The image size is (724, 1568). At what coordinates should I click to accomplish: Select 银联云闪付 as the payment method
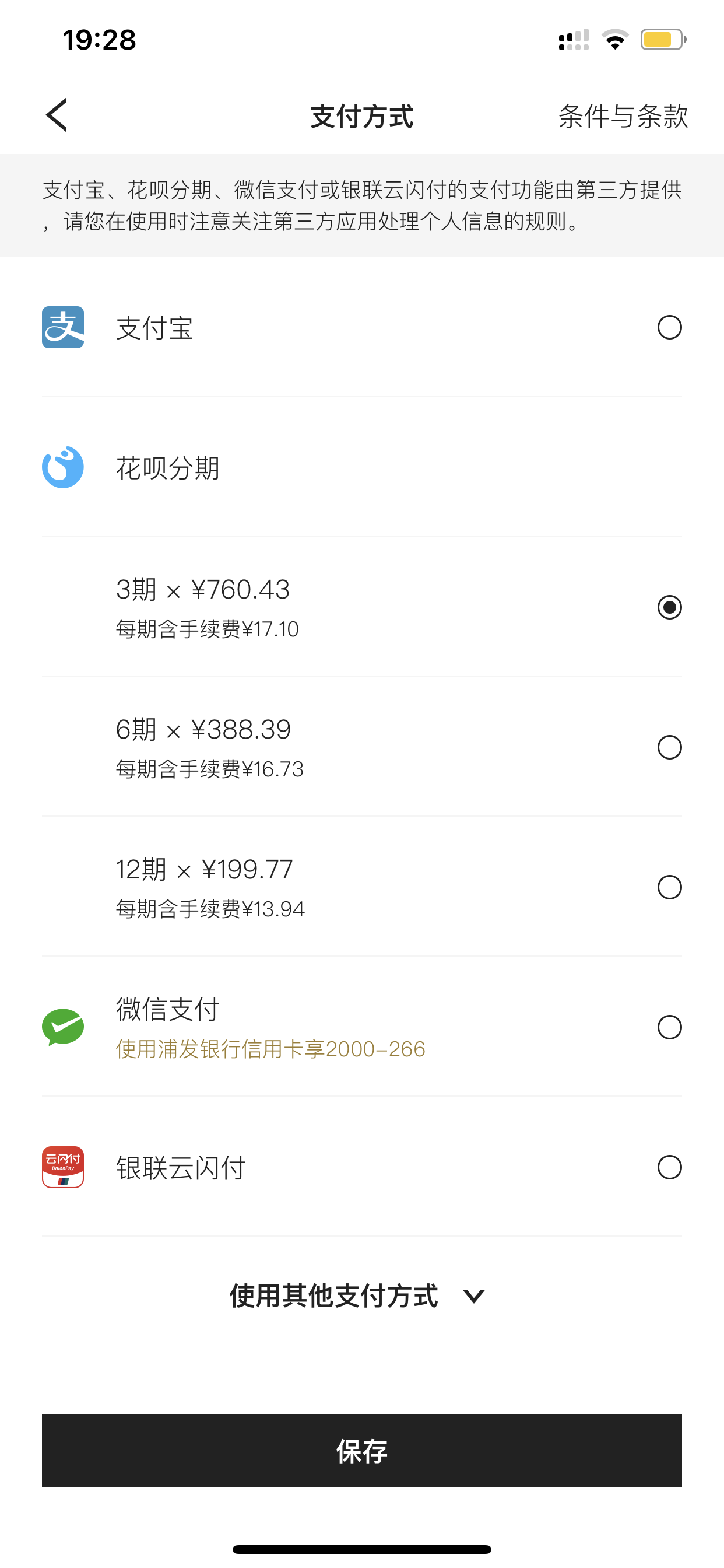362,1167
